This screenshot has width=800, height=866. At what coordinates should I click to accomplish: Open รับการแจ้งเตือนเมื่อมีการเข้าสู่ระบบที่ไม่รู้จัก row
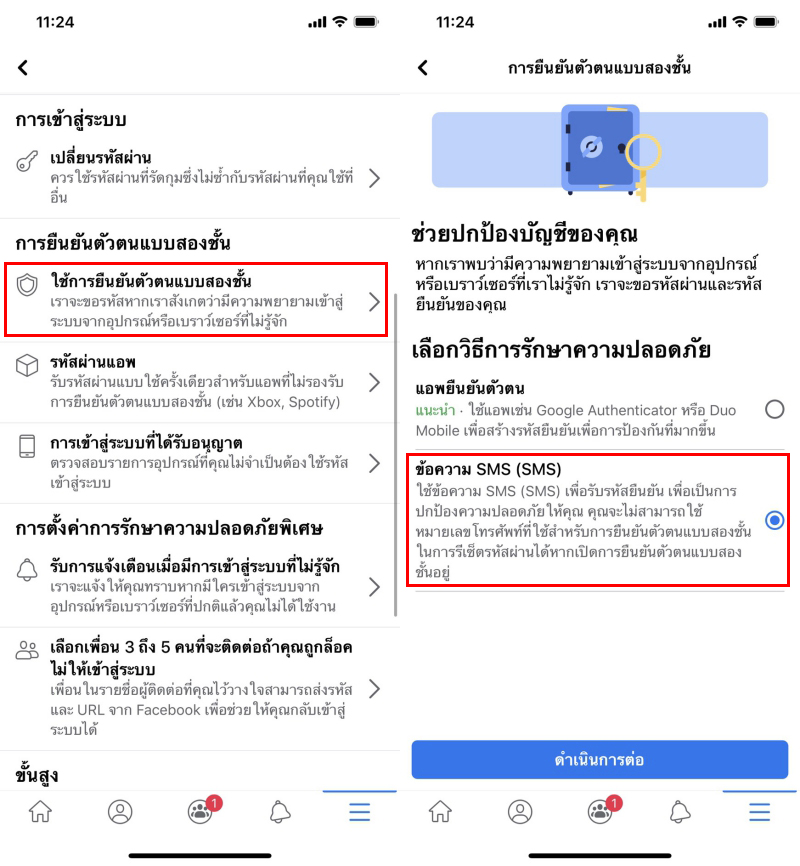200,586
